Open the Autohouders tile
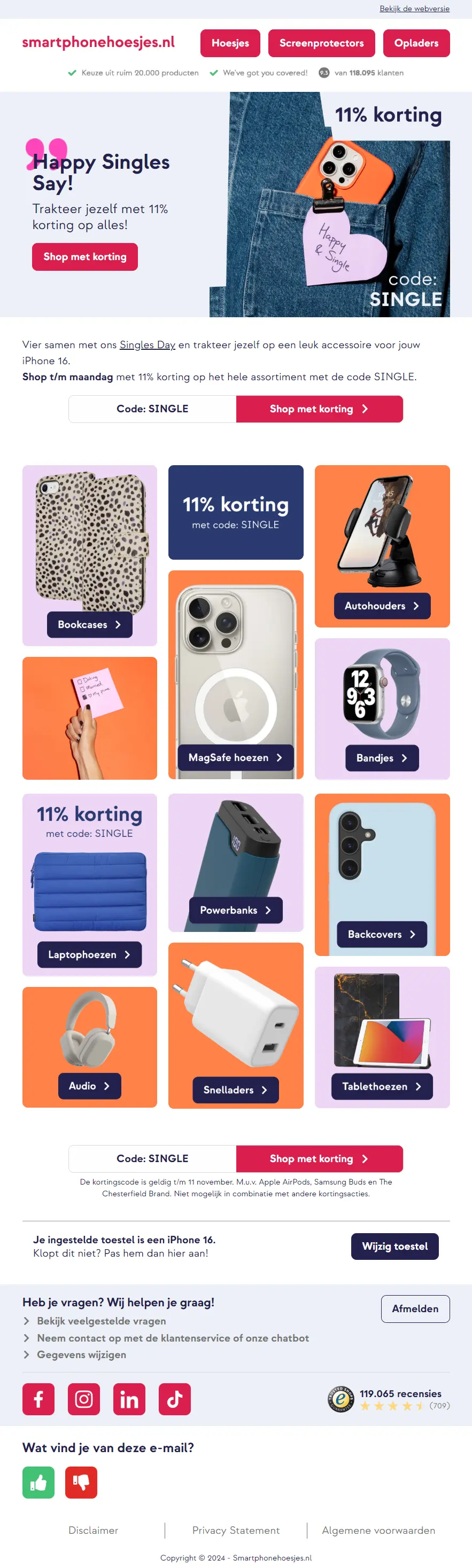Image resolution: width=472 pixels, height=1568 pixels. point(381,606)
